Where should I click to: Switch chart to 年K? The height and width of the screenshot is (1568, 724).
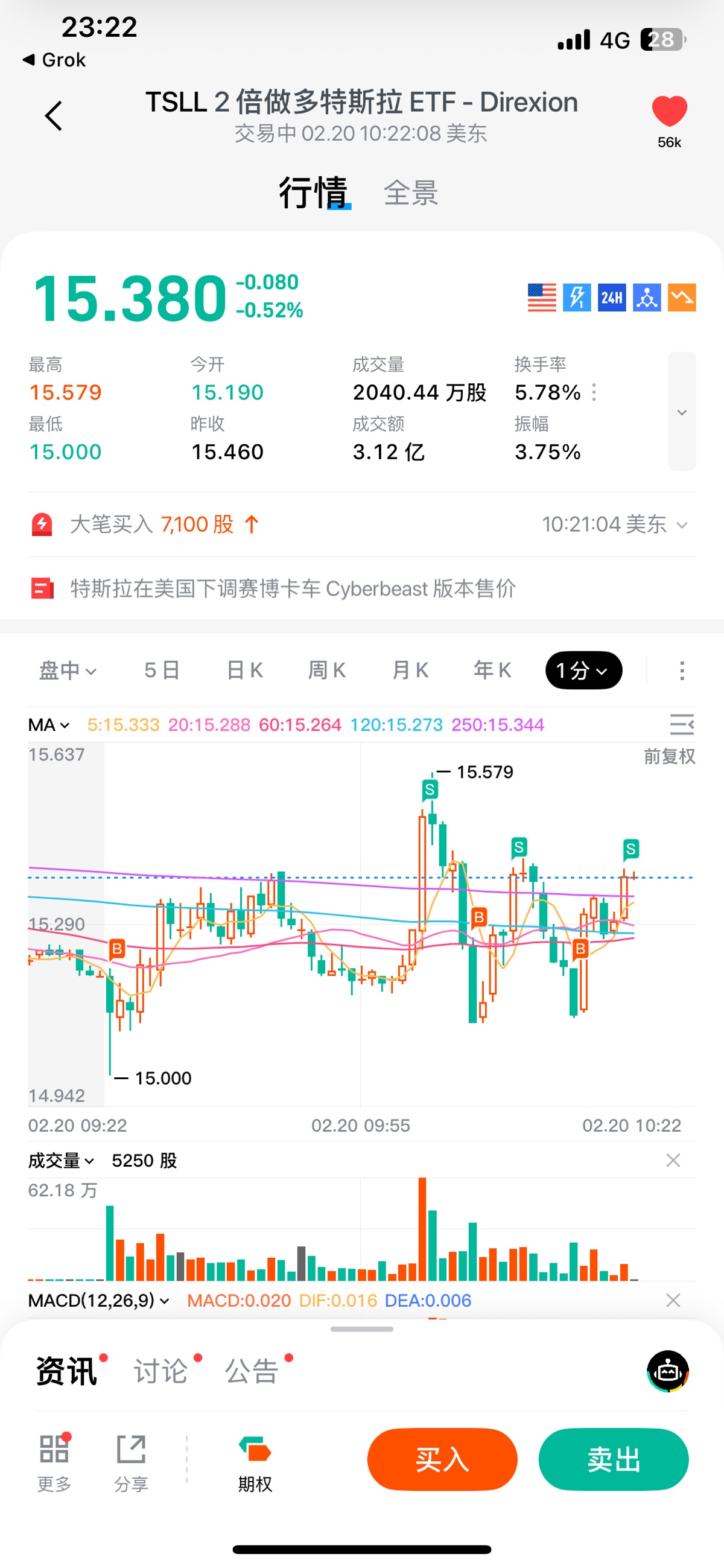pos(492,671)
